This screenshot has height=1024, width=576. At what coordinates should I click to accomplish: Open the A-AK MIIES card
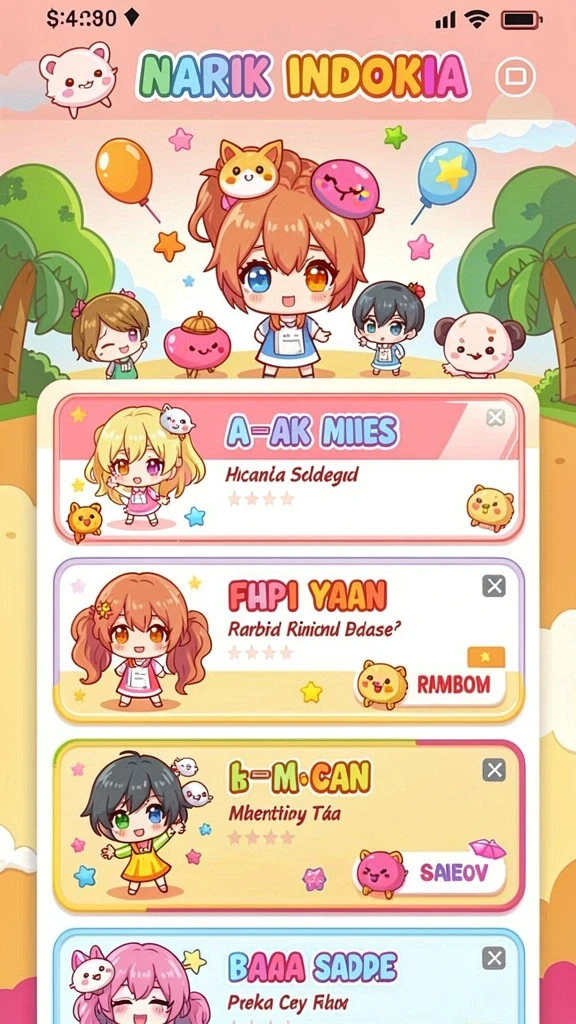(x=289, y=468)
